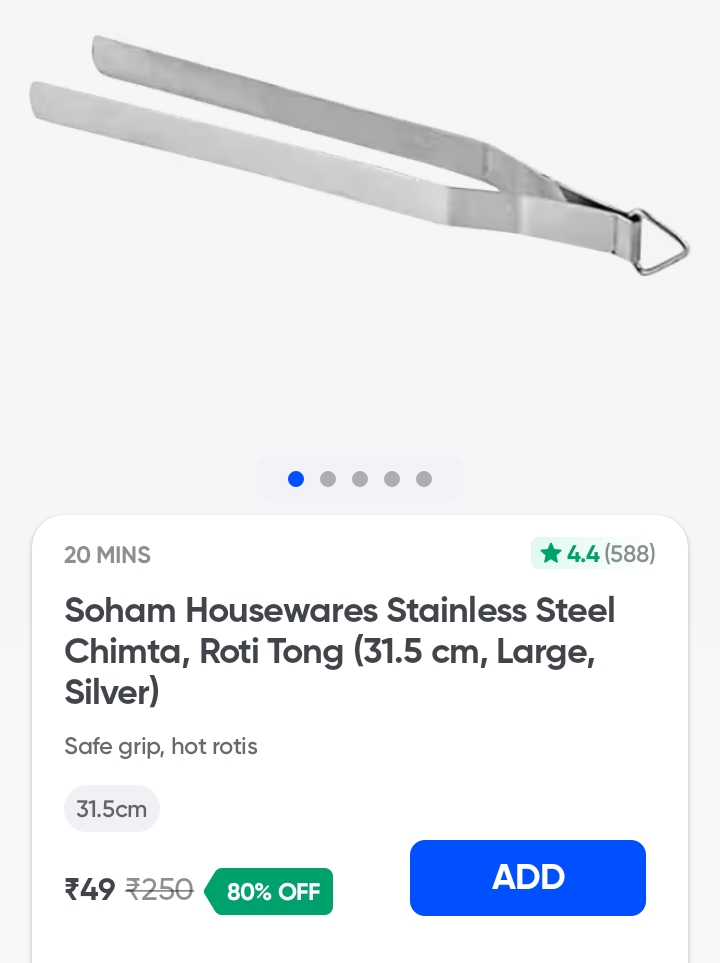Jump to the second image in the carousel
The height and width of the screenshot is (963, 720).
328,479
